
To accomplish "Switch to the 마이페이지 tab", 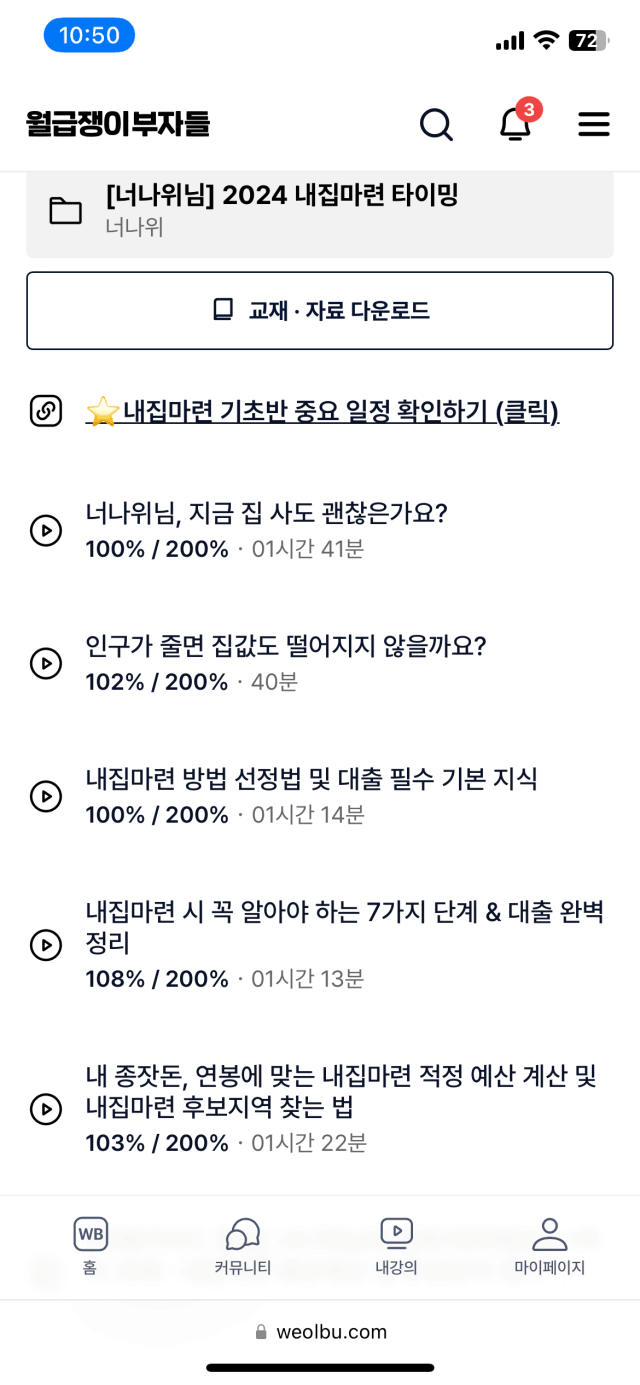I will coord(549,1247).
